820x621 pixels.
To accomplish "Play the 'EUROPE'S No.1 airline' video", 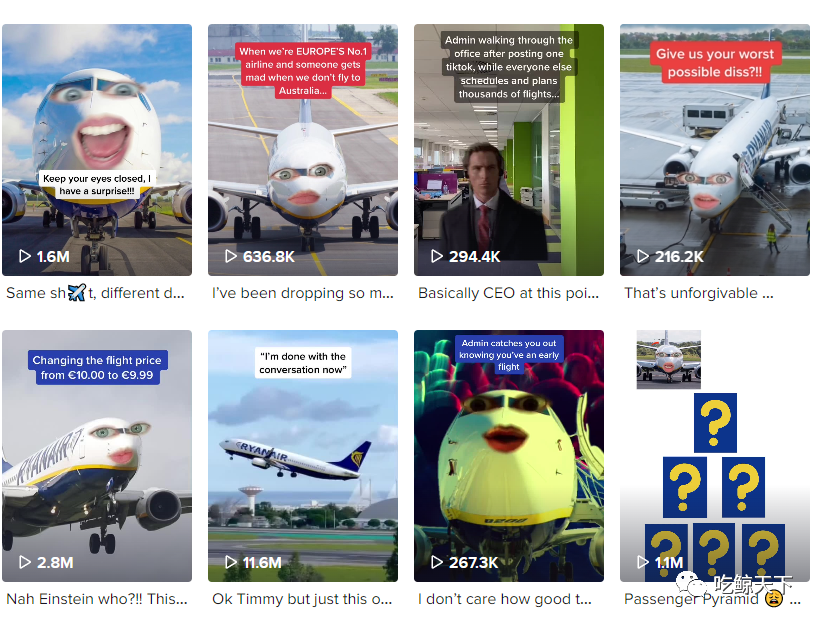I will coord(303,150).
